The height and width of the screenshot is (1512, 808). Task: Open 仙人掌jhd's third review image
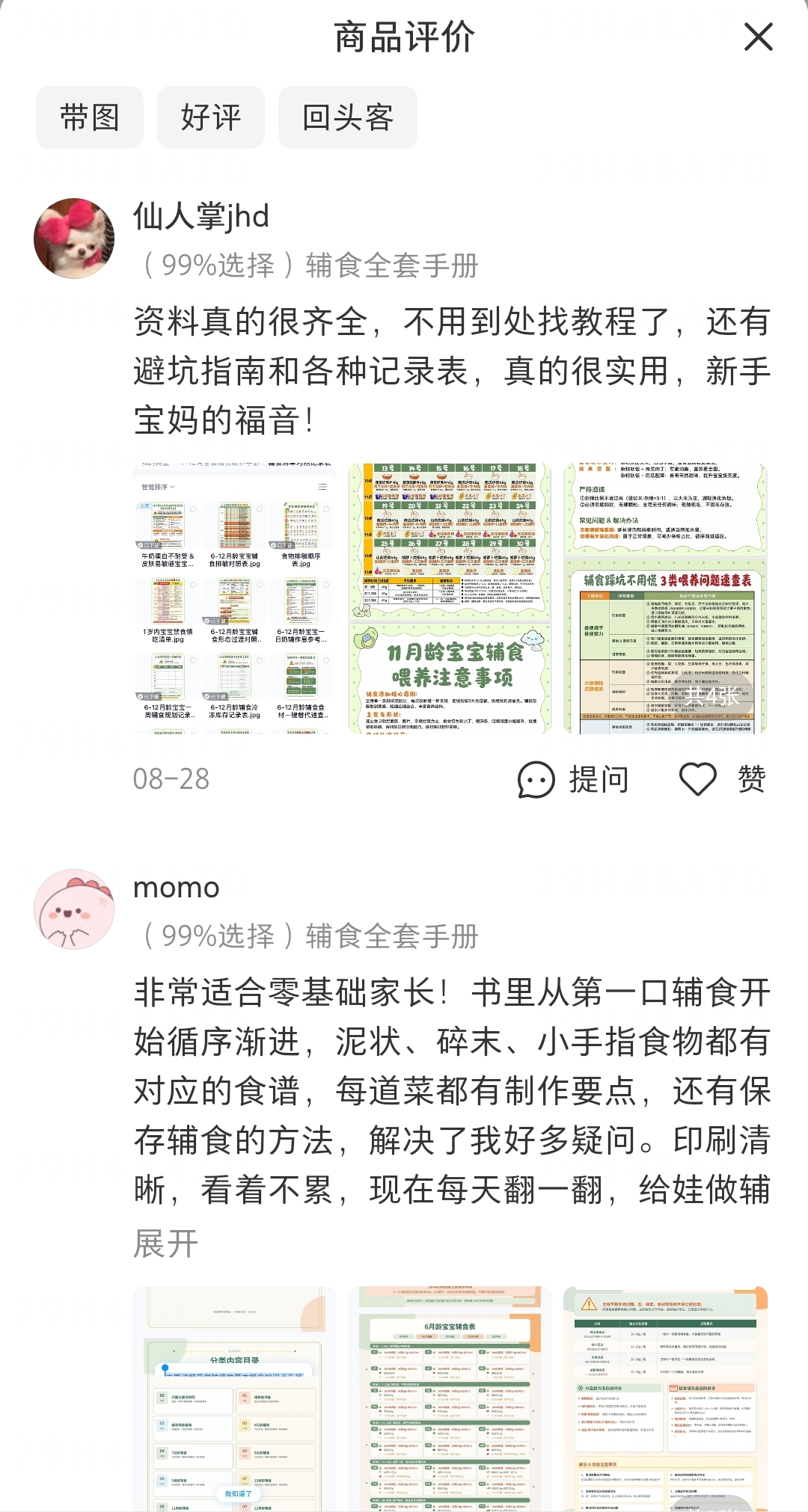[666, 598]
